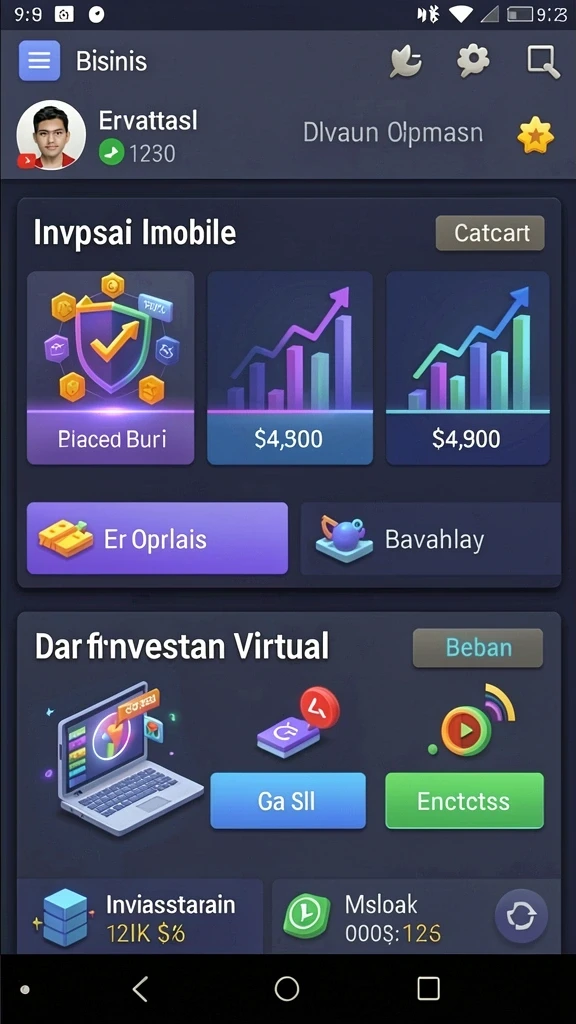Open the settings gear
The height and width of the screenshot is (1024, 576).
point(473,61)
